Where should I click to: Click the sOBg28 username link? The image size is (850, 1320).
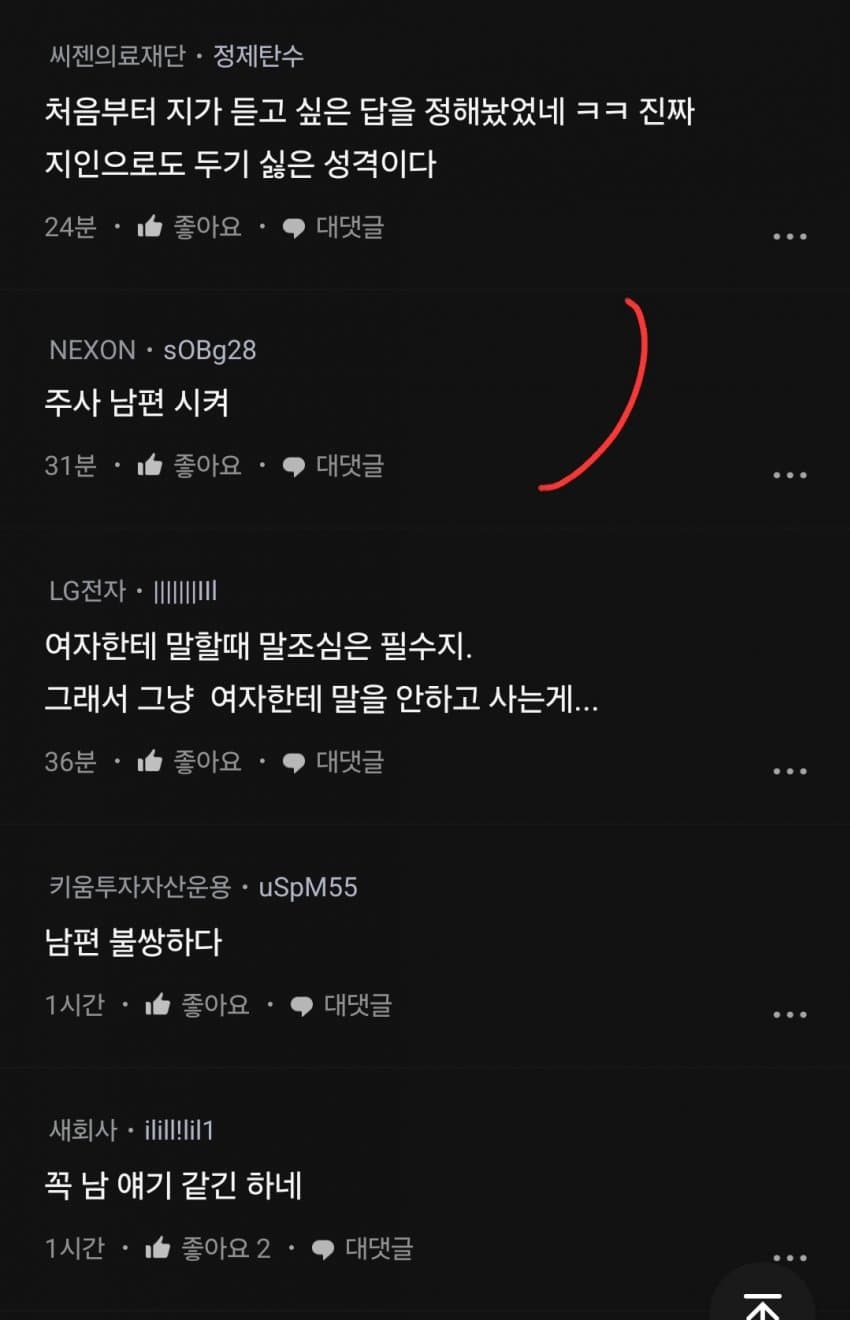point(212,350)
